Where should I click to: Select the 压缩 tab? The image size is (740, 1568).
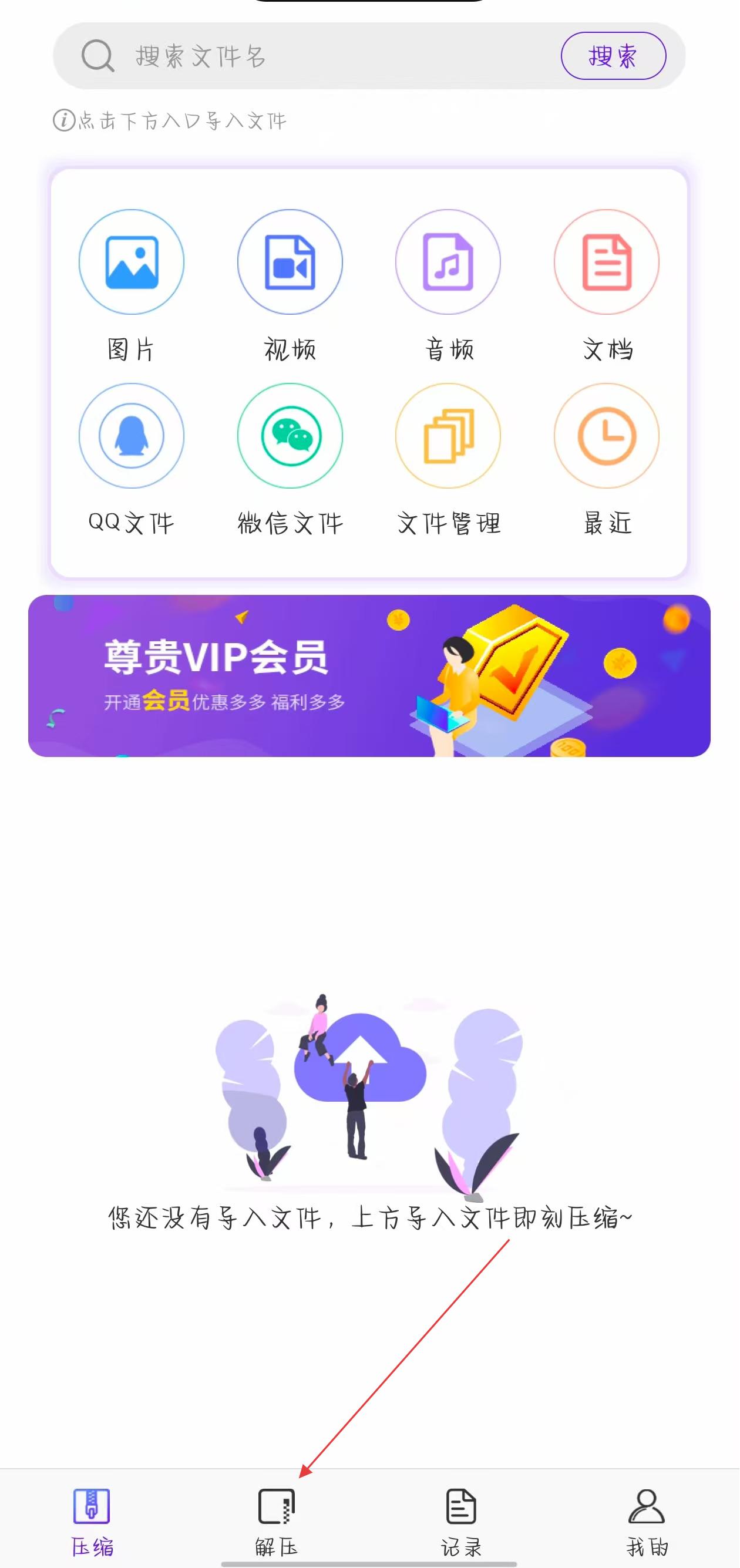[92, 1520]
